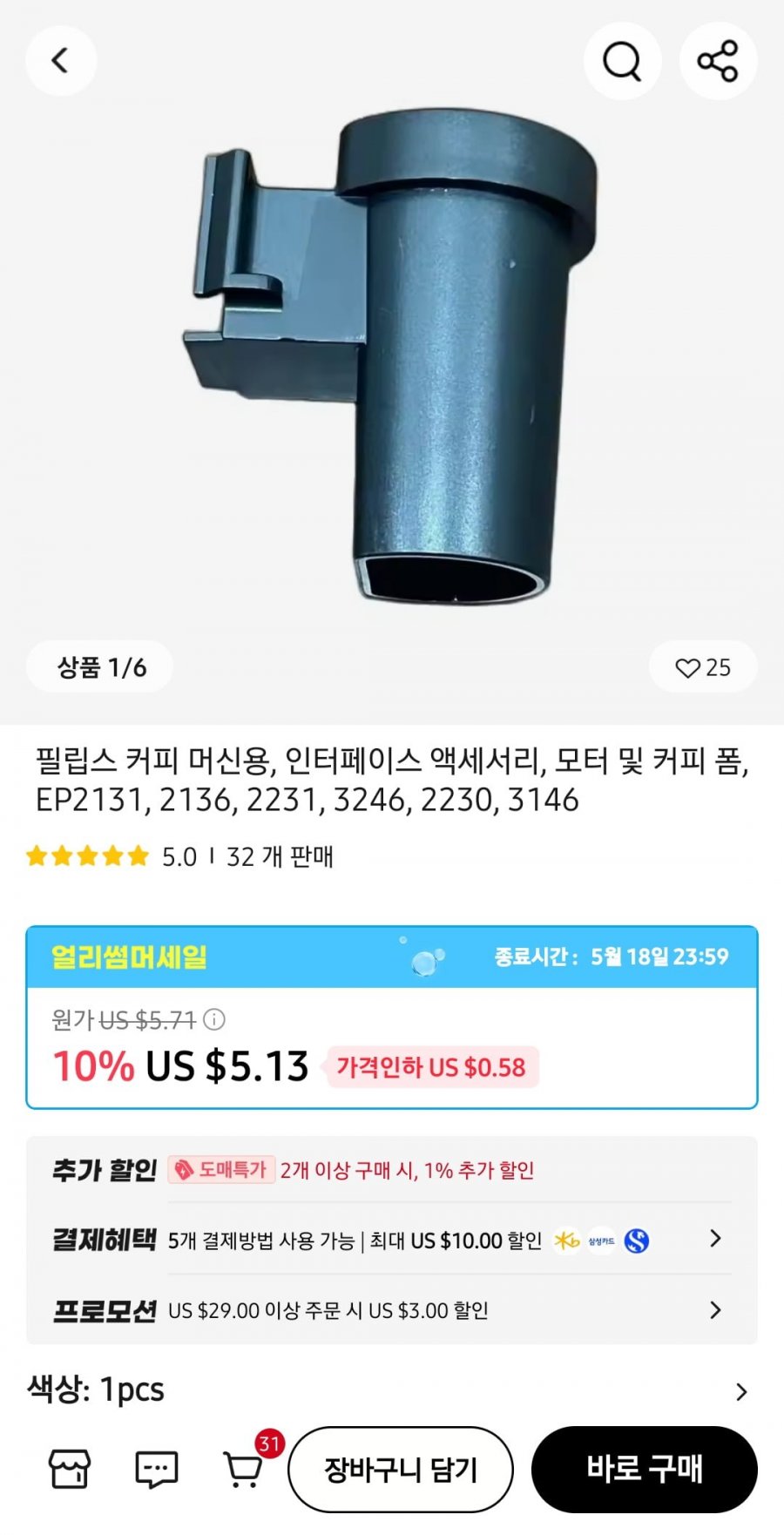The width and height of the screenshot is (784, 1535).
Task: Tap 장바구니 담기 to add to cart
Action: point(401,1470)
